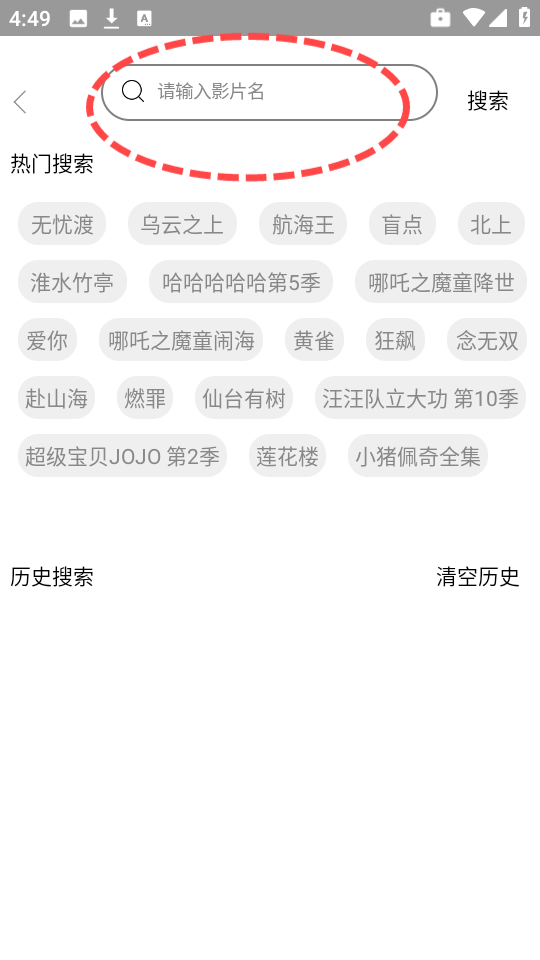The image size is (540, 960).
Task: Tap the 搜索 button
Action: click(x=488, y=101)
